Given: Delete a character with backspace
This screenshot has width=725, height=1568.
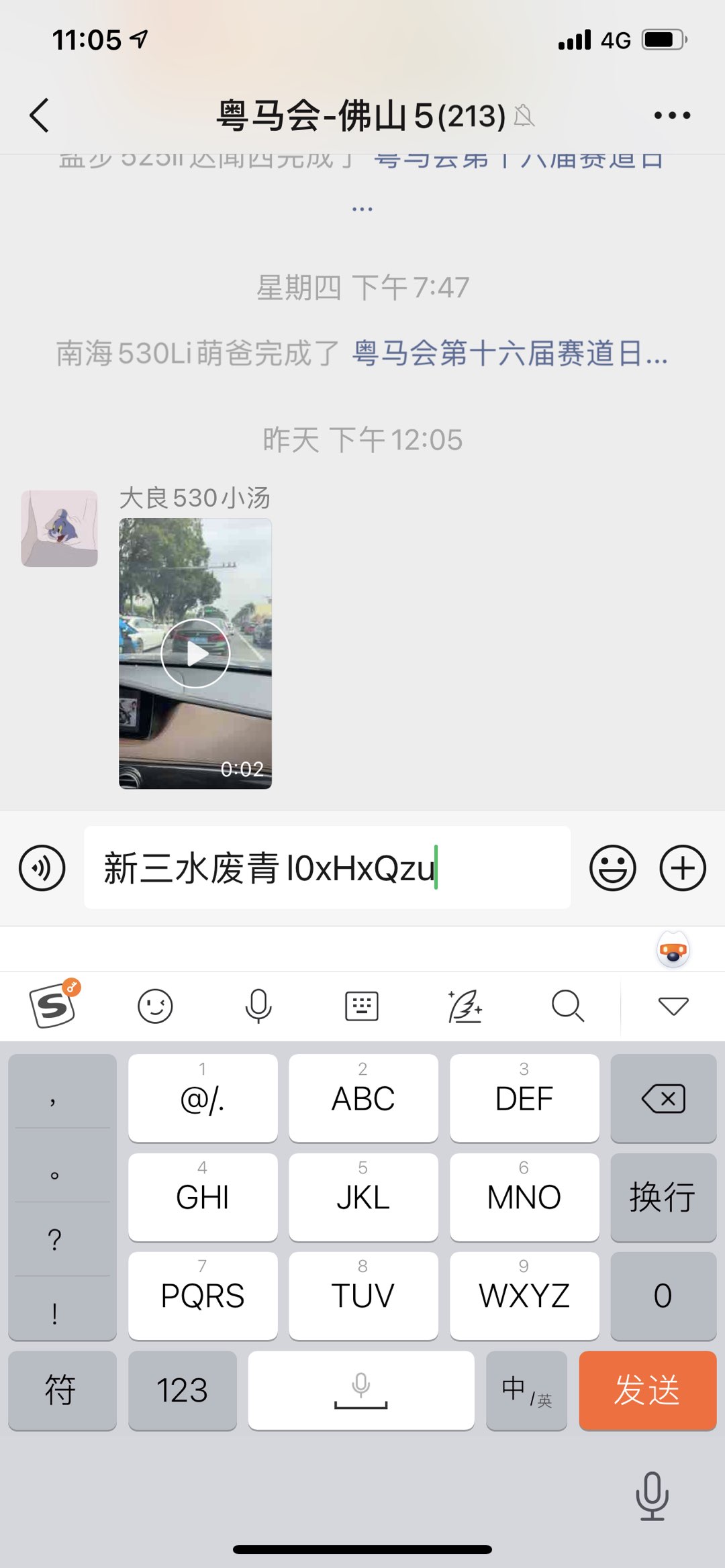Looking at the screenshot, I should pos(663,1099).
